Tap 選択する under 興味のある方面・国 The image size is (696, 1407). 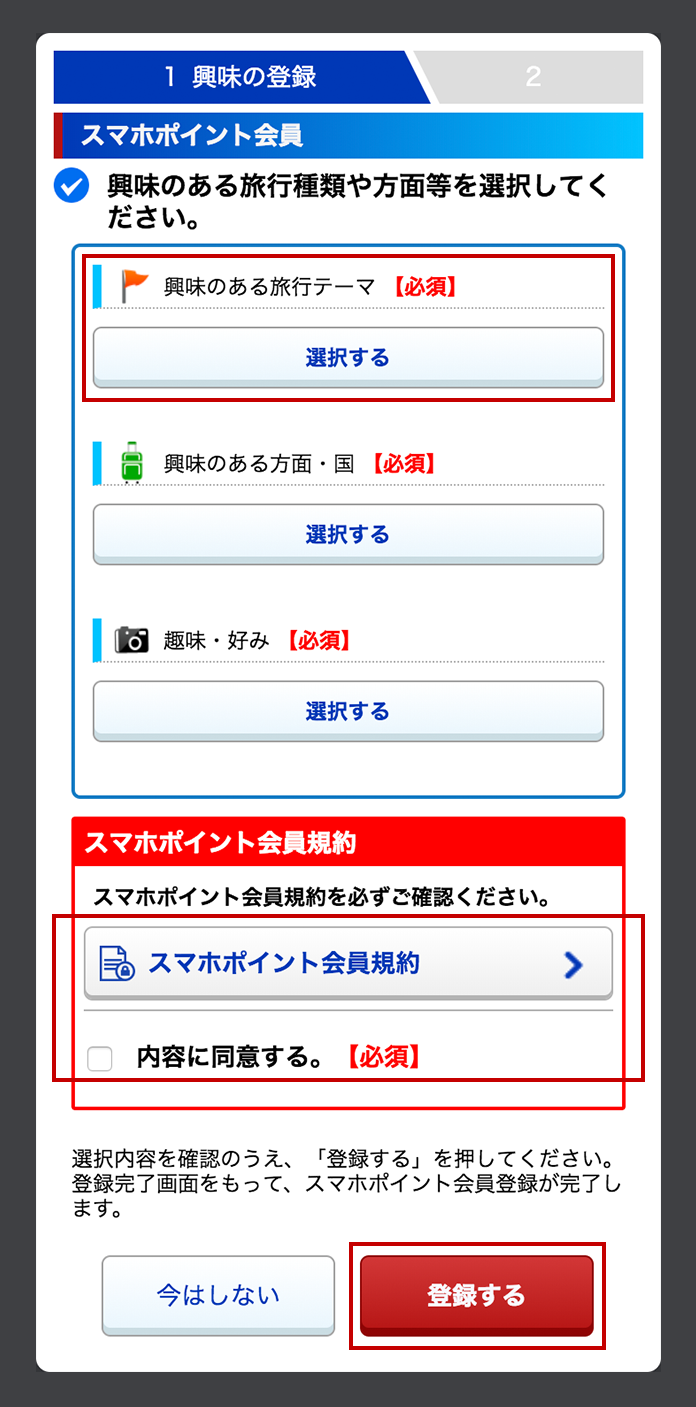[x=348, y=534]
